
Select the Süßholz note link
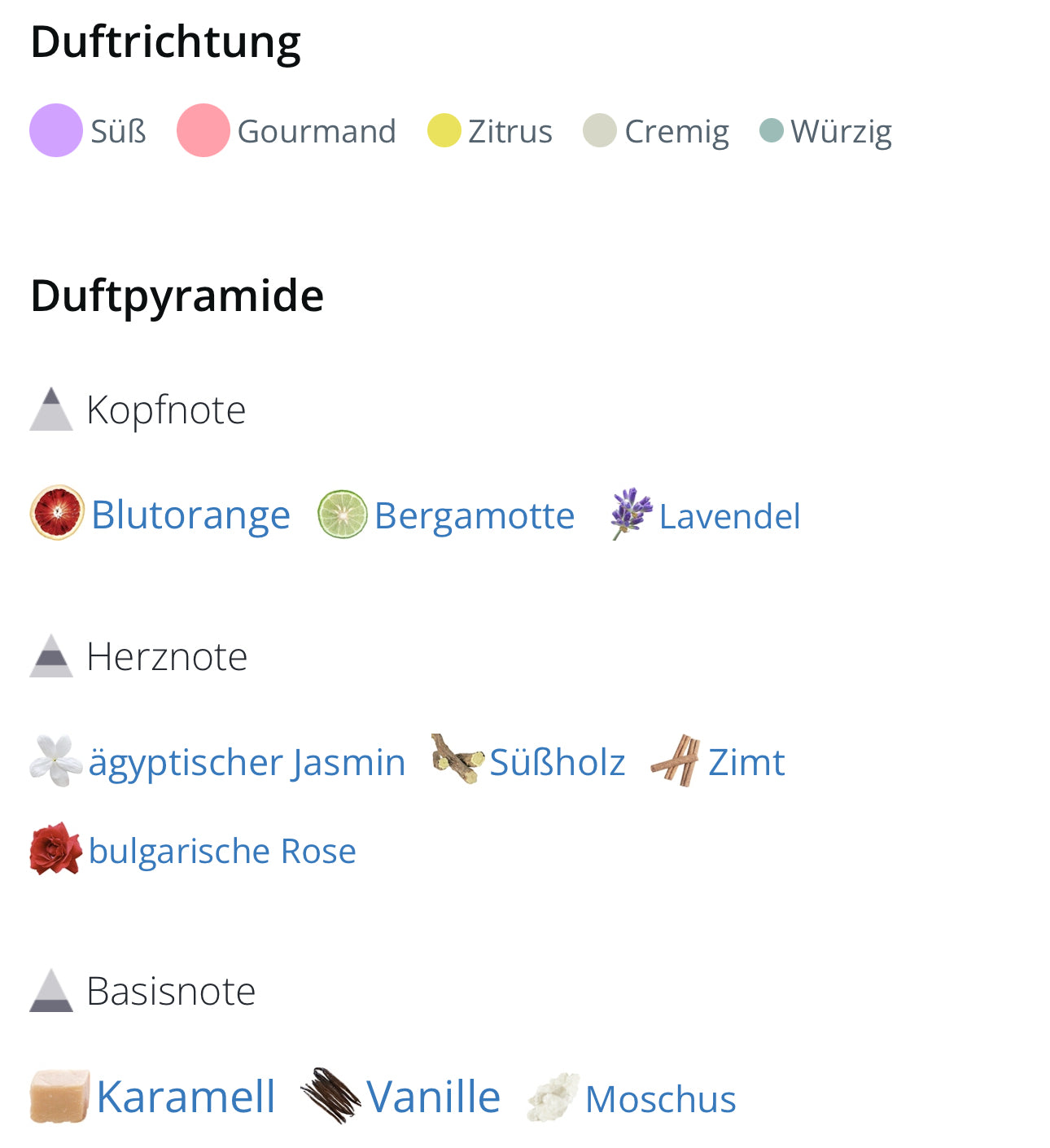[x=557, y=762]
